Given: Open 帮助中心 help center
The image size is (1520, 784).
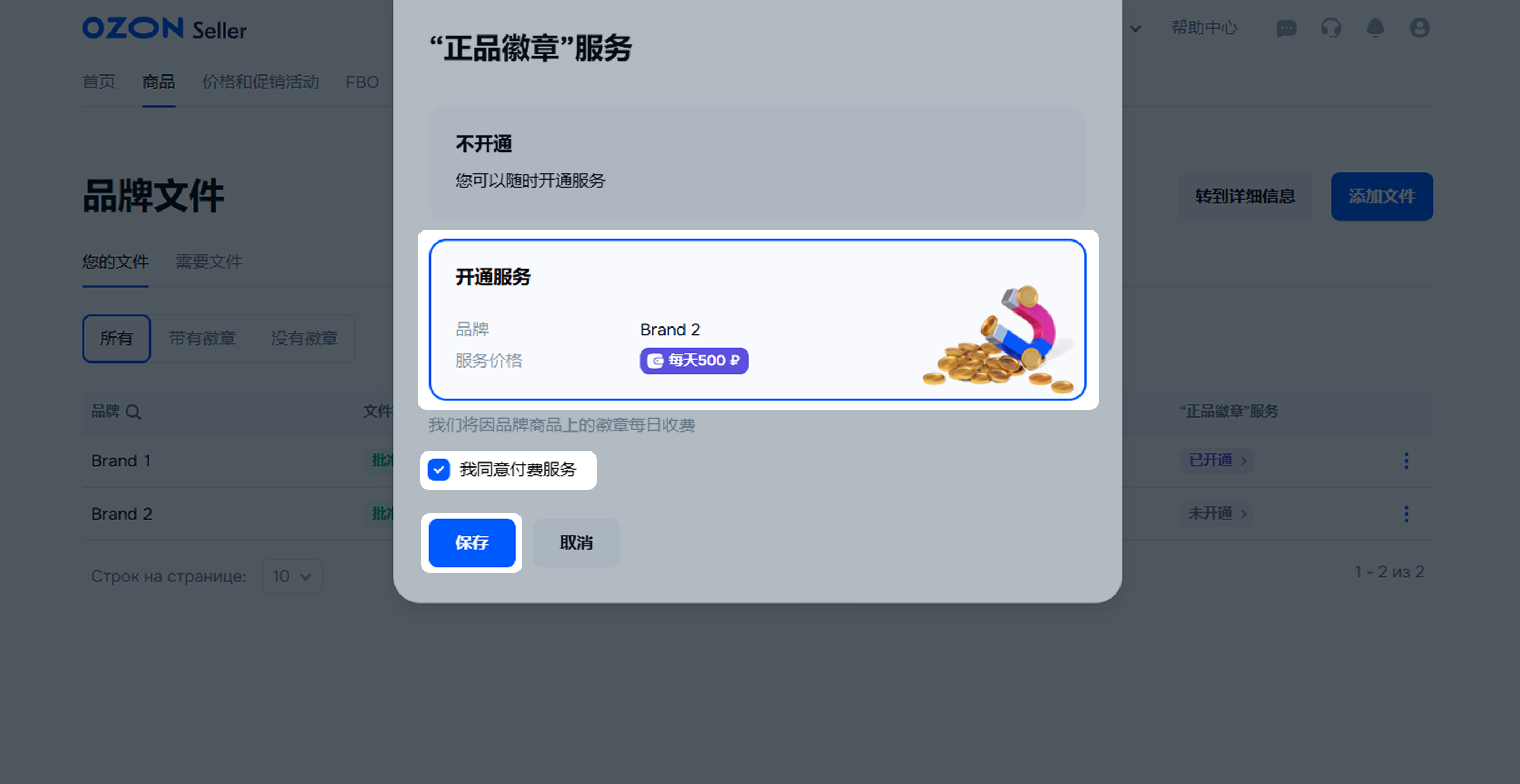Looking at the screenshot, I should 1204,28.
